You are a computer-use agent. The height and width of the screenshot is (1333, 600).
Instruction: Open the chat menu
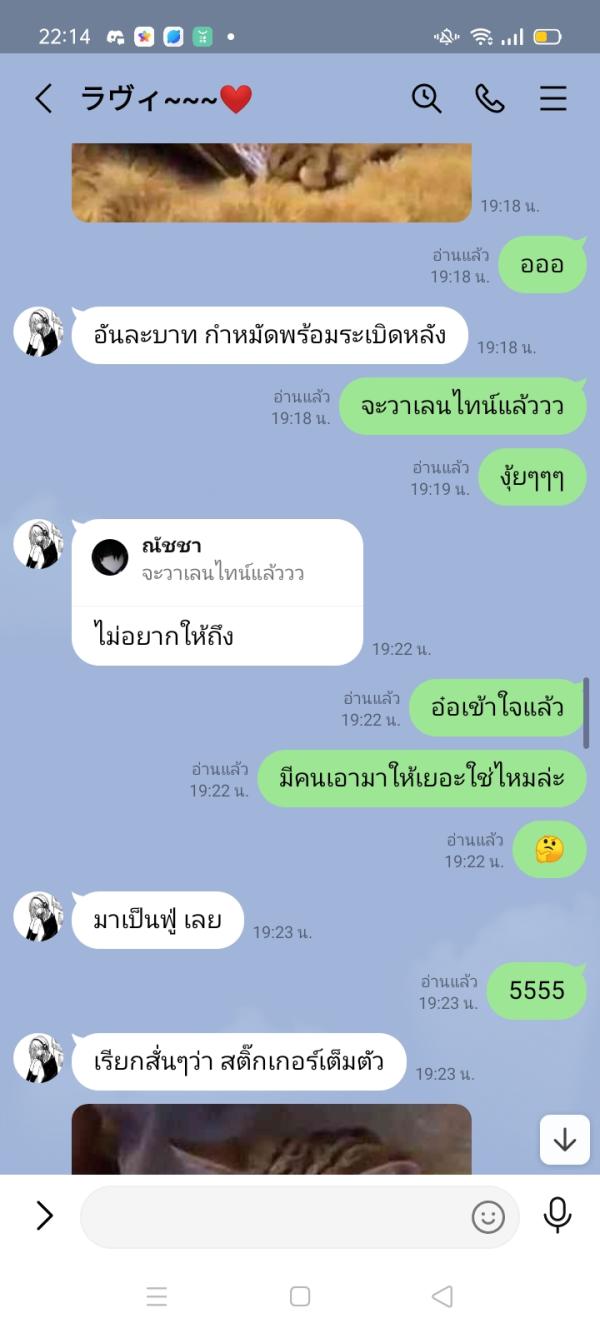[x=553, y=98]
